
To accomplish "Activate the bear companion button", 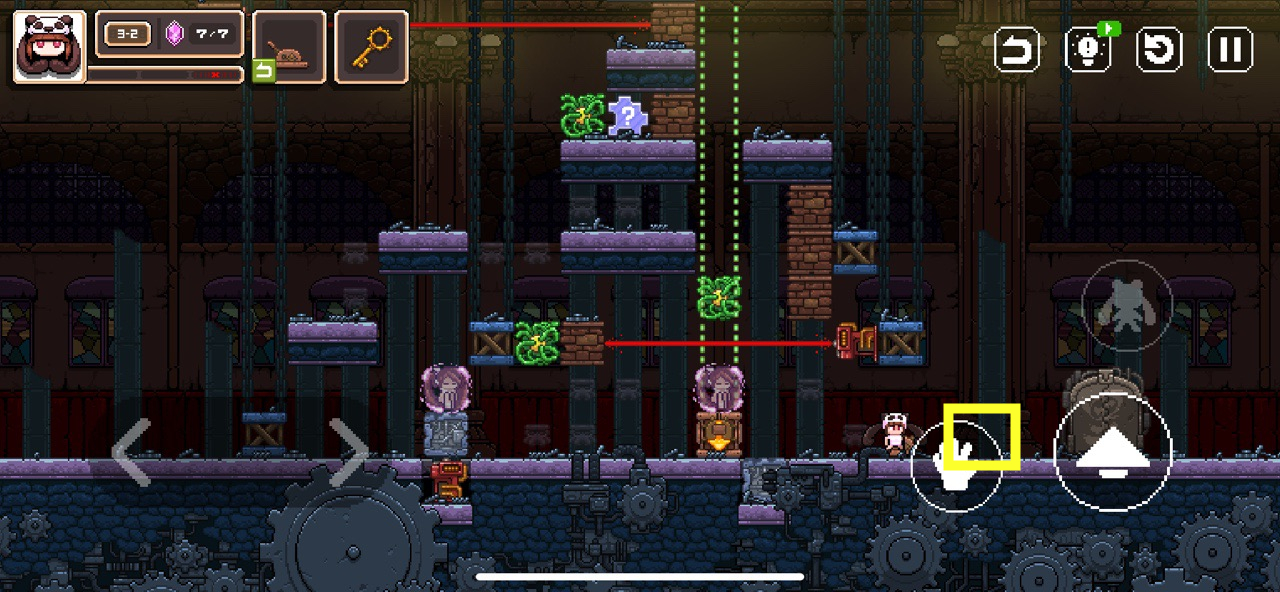I will pyautogui.click(x=1127, y=305).
